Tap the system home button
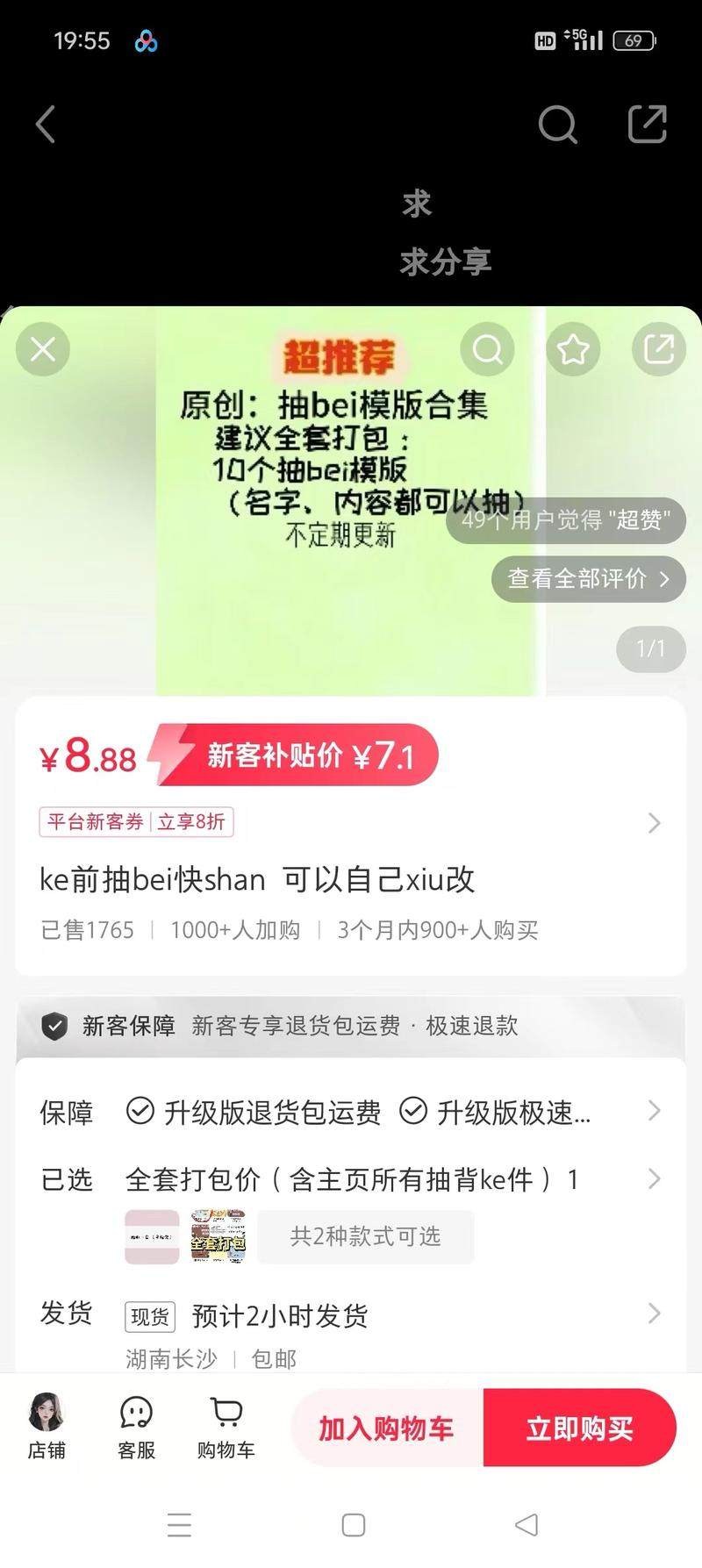 [353, 1525]
